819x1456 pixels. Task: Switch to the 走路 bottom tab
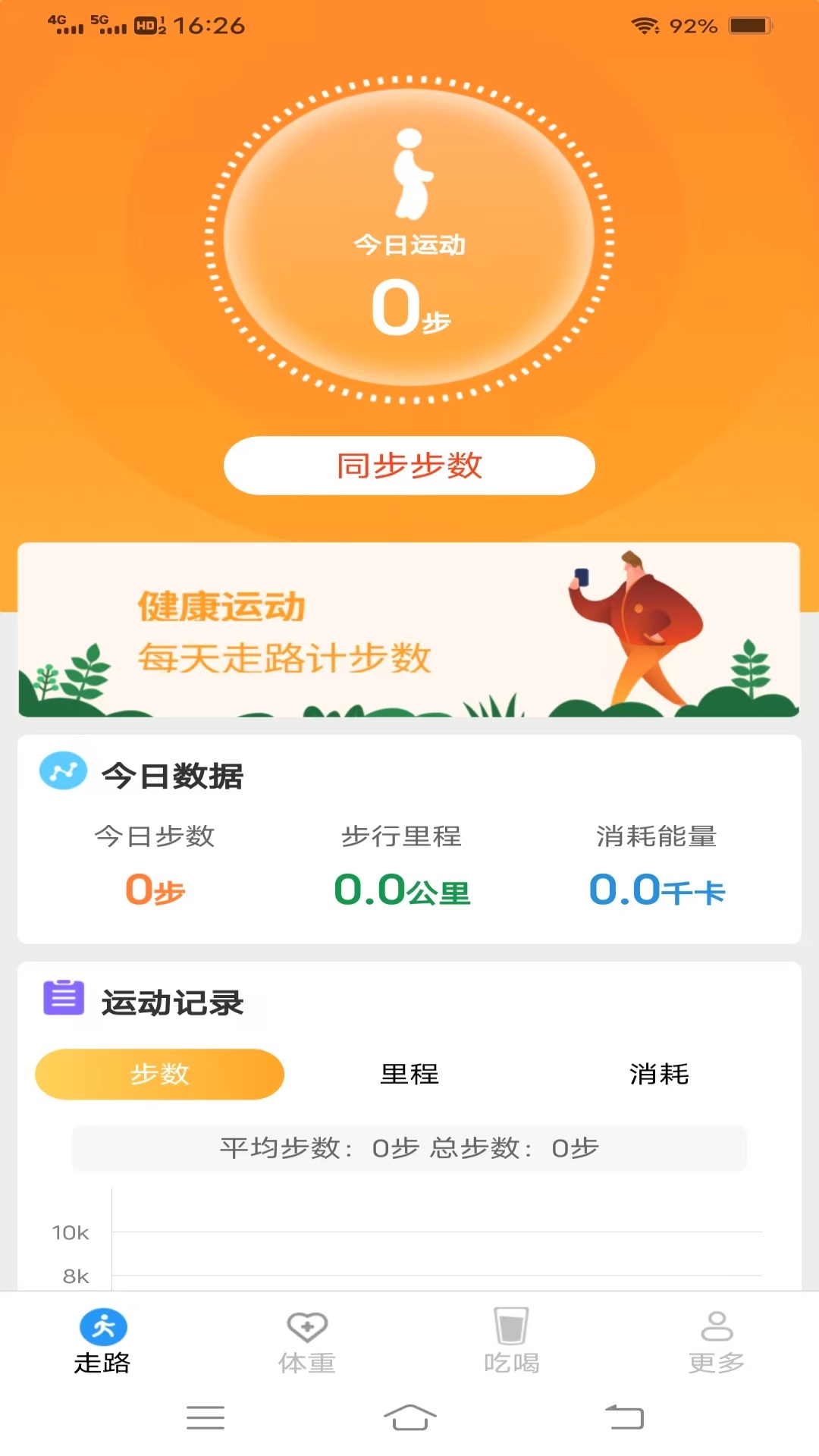[102, 1342]
